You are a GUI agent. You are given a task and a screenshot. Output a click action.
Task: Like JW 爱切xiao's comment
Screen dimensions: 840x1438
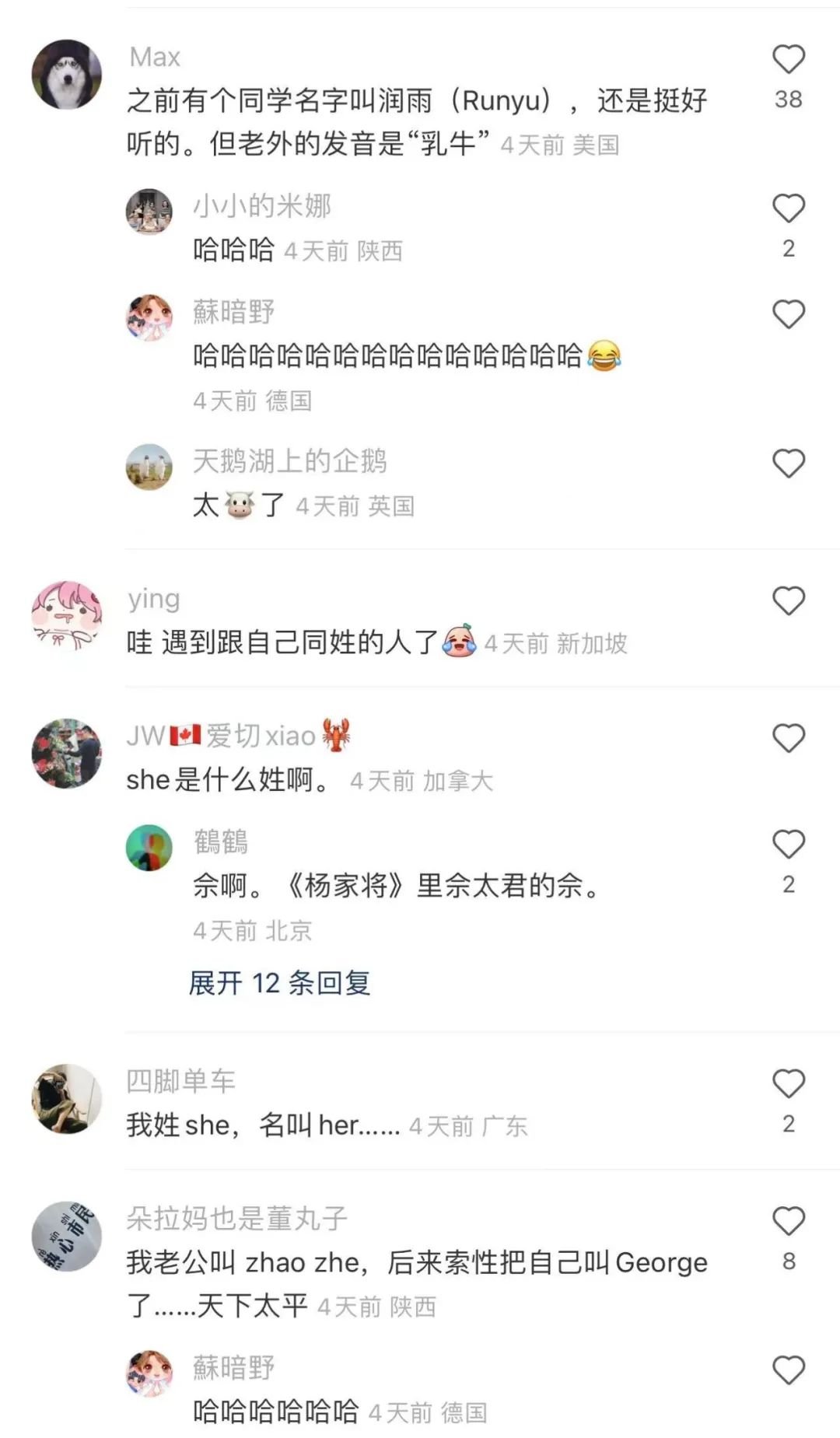[x=788, y=738]
